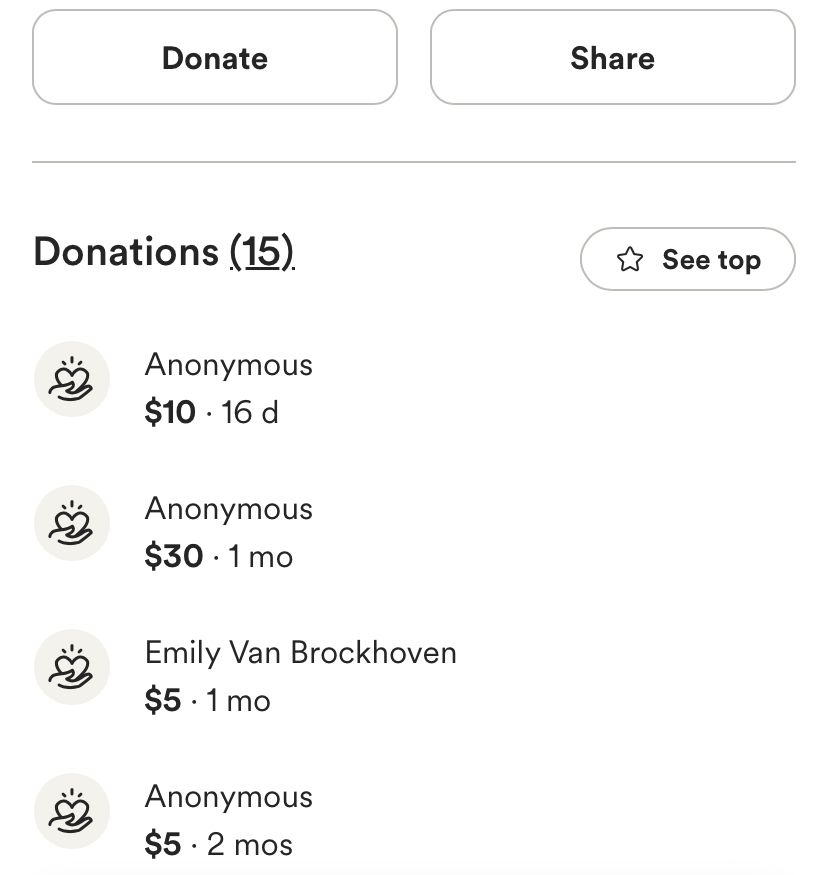This screenshot has height=875, width=828.
Task: See top donations
Action: pyautogui.click(x=688, y=260)
